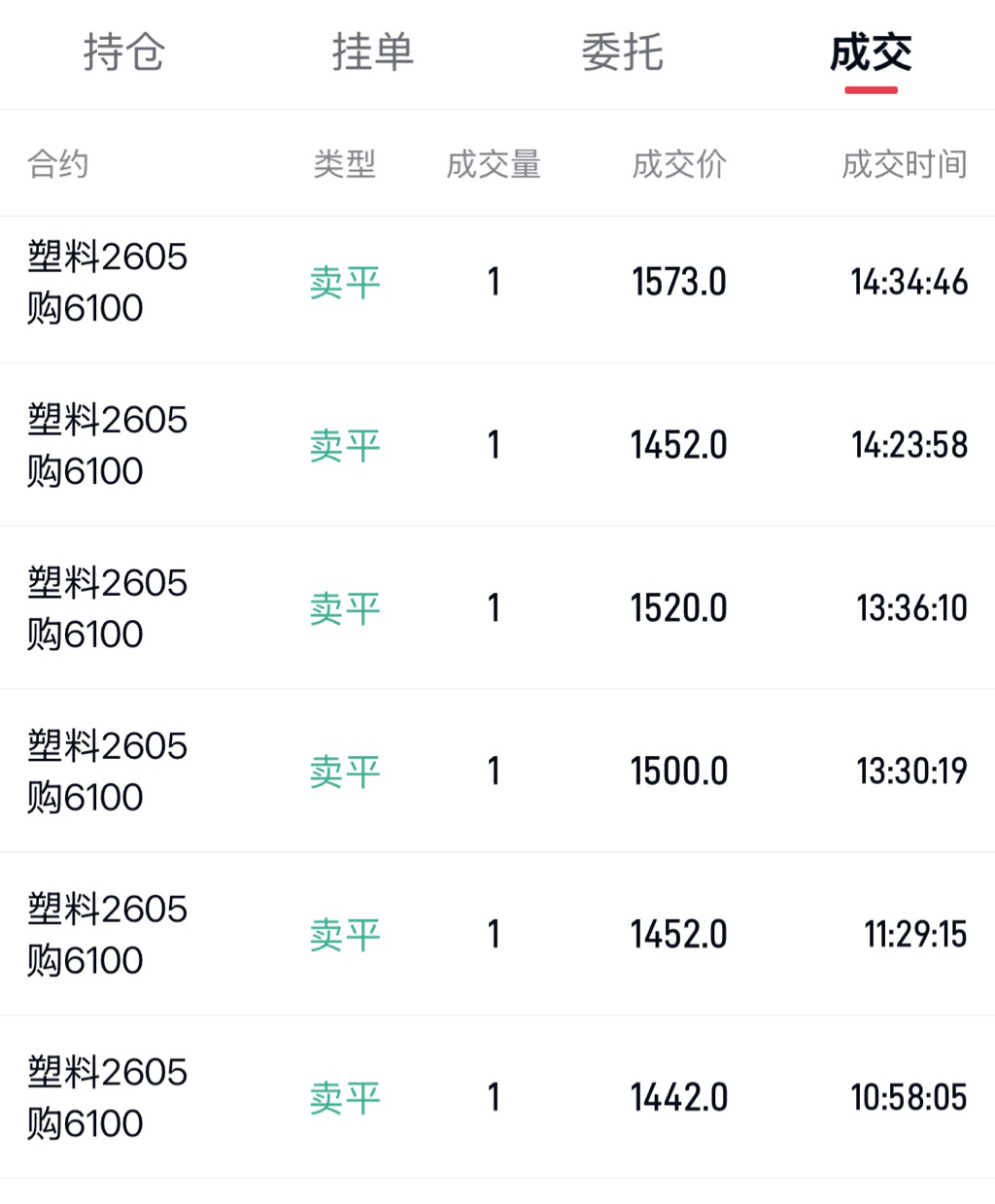Viewport: 995px width, 1204px height.
Task: Open the 挂单 tab
Action: [x=373, y=52]
